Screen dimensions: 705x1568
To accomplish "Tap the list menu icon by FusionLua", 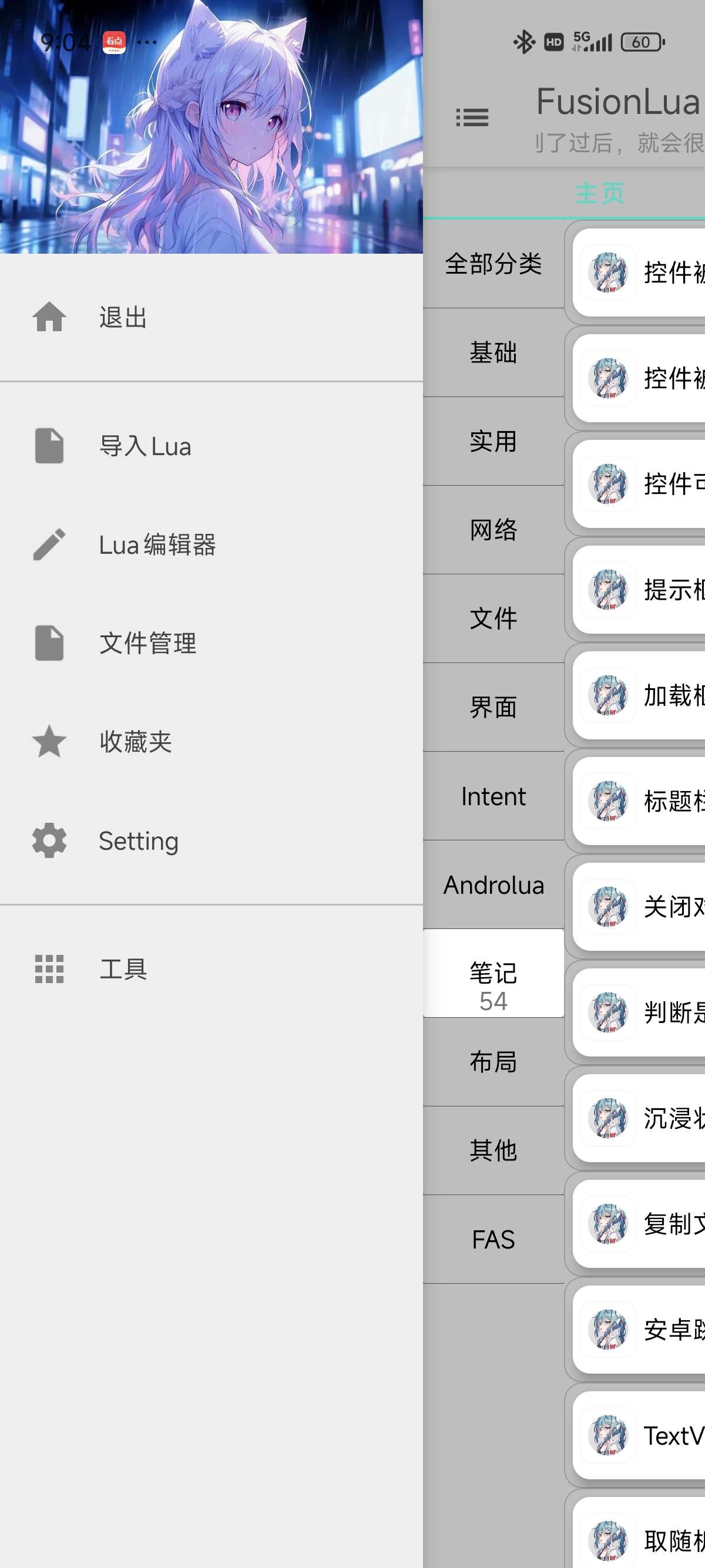I will (x=472, y=117).
